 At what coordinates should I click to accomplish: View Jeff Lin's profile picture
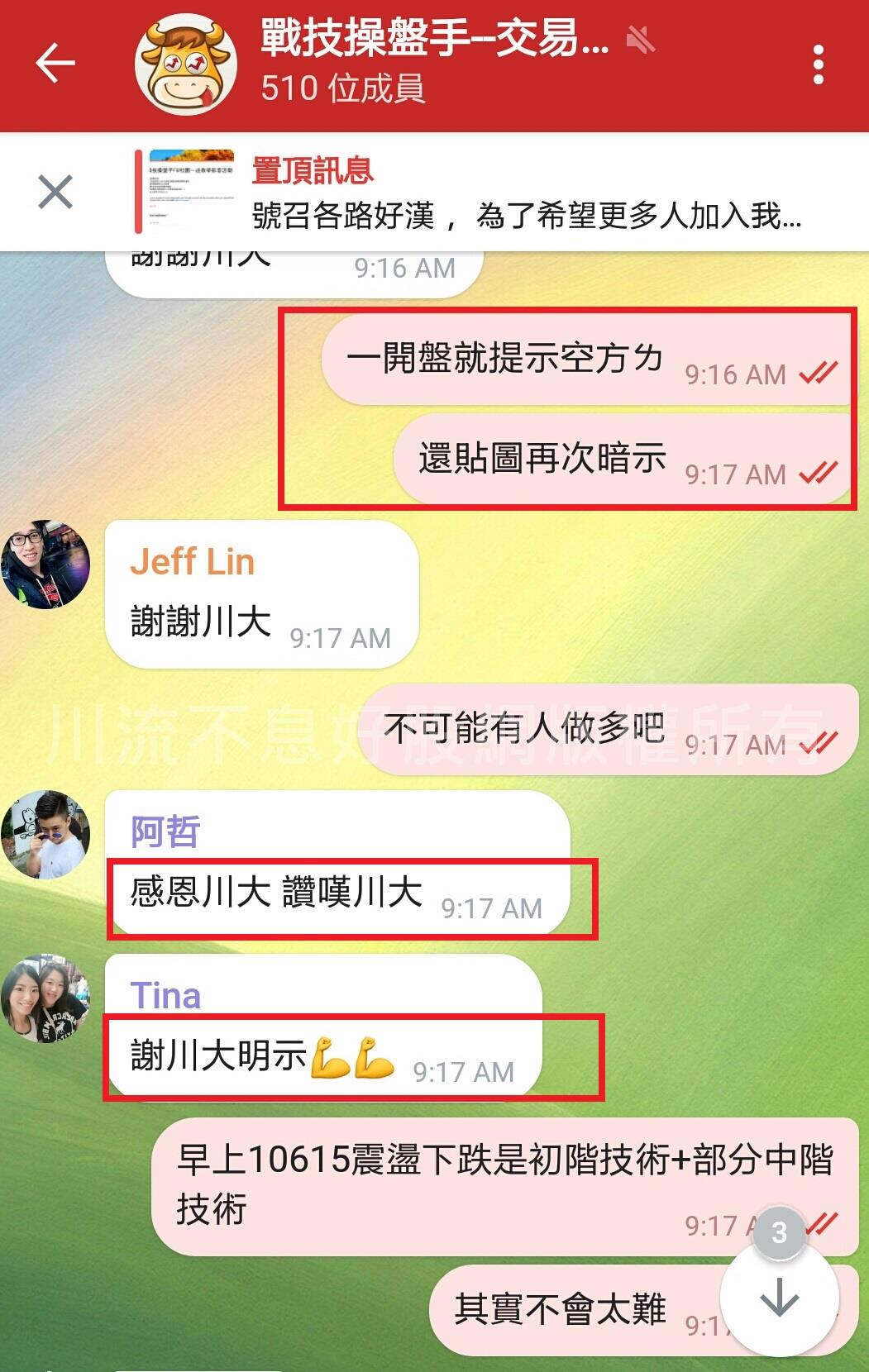45,565
